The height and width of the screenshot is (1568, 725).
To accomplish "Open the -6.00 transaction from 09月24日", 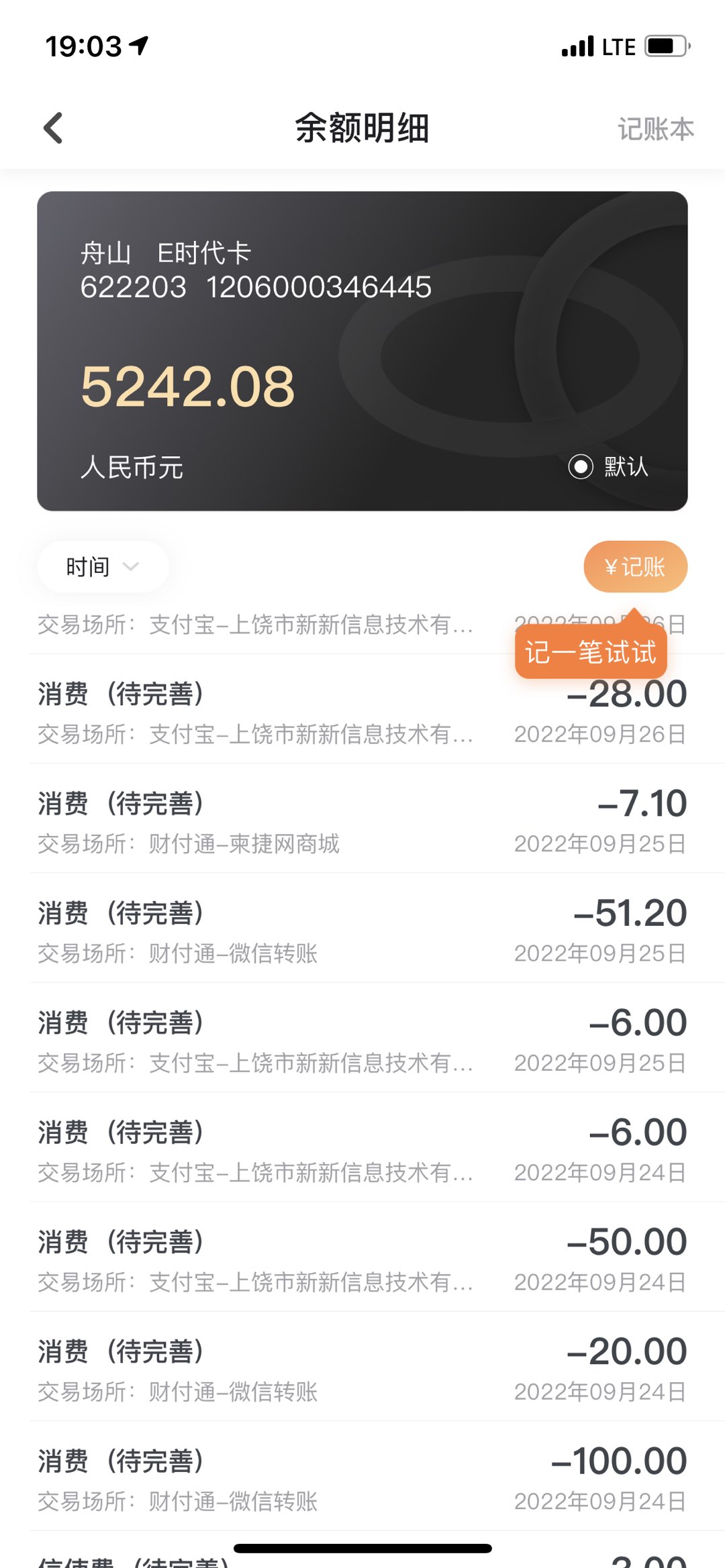I will [x=362, y=1147].
